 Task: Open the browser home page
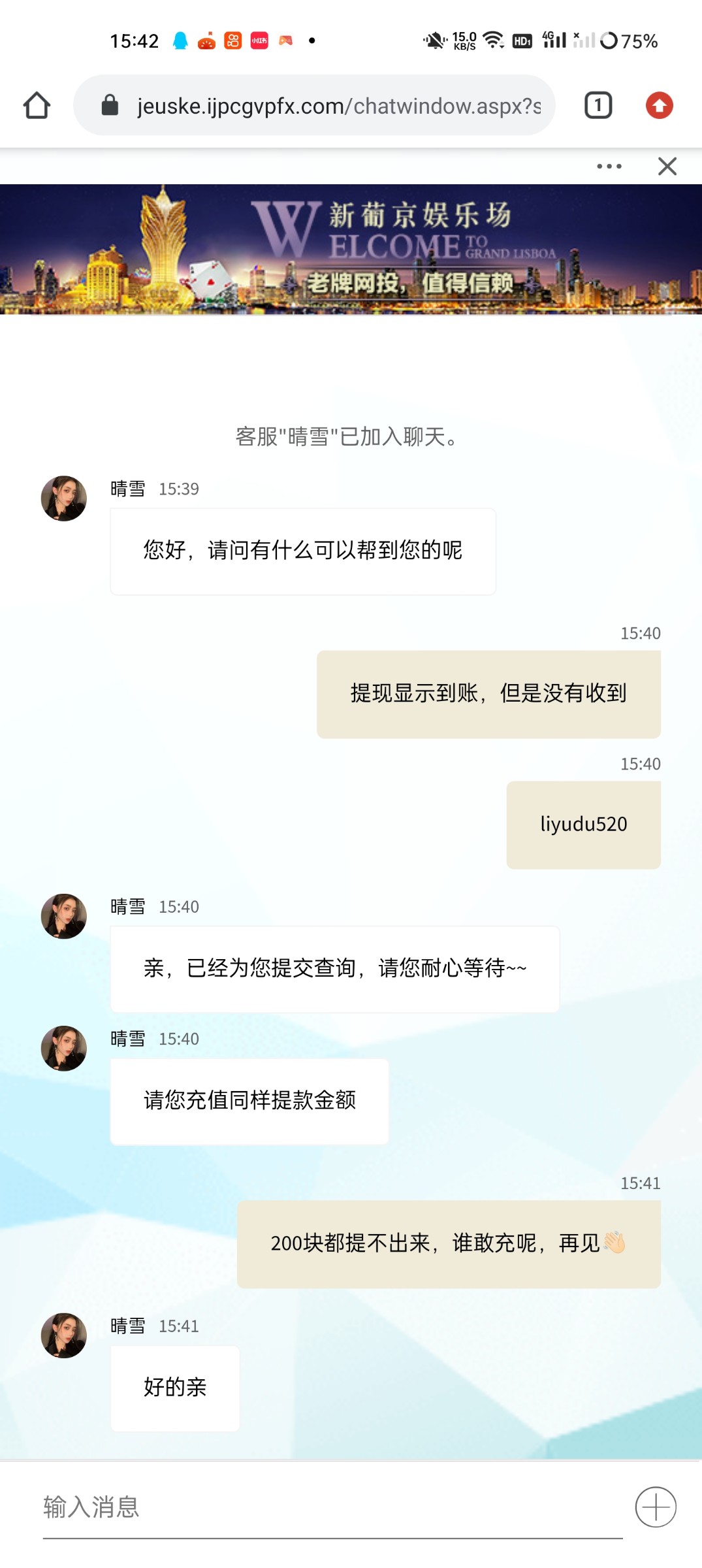[37, 105]
